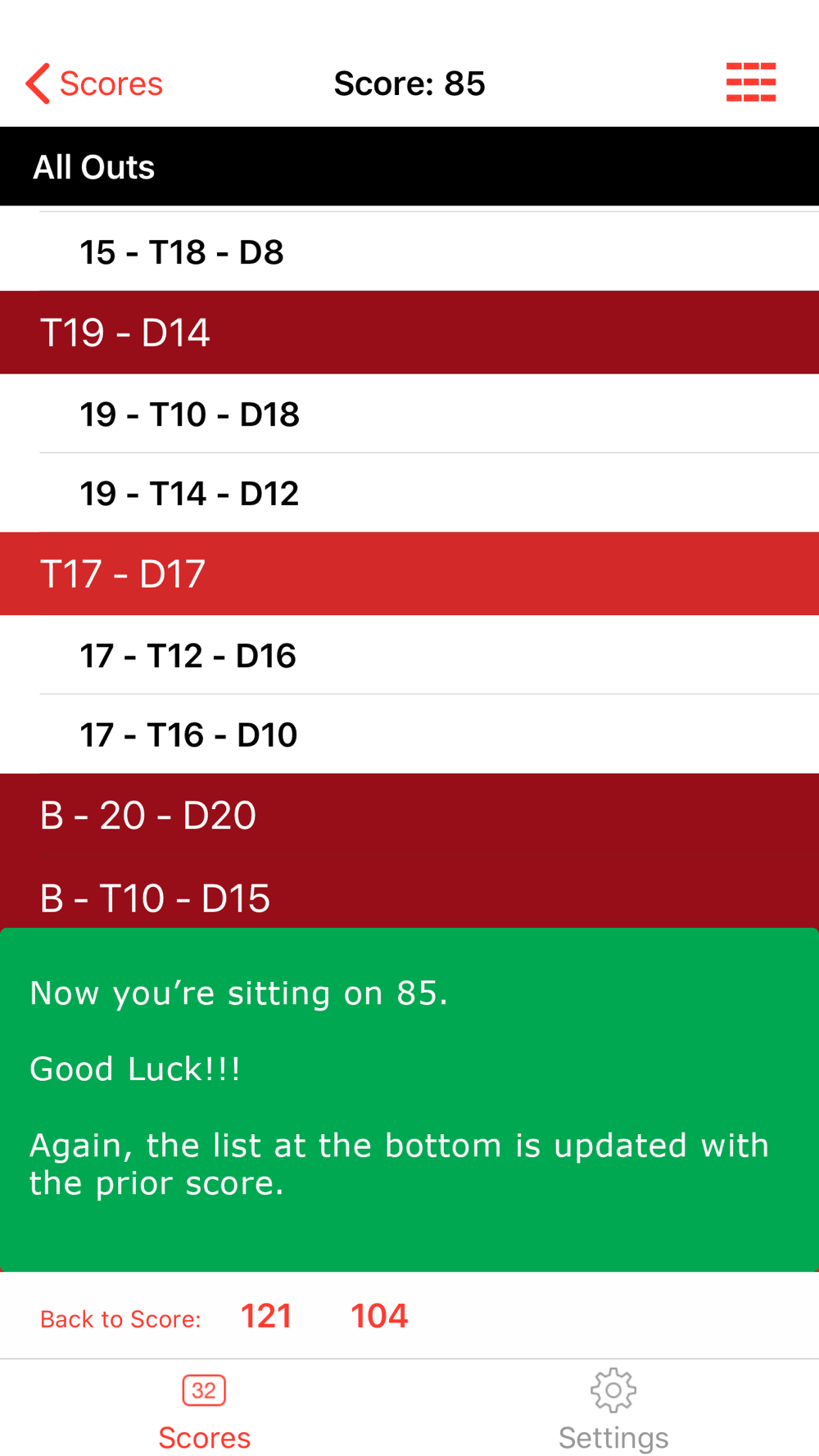Viewport: 819px width, 1456px height.
Task: Jump back to score 104
Action: [x=379, y=1316]
